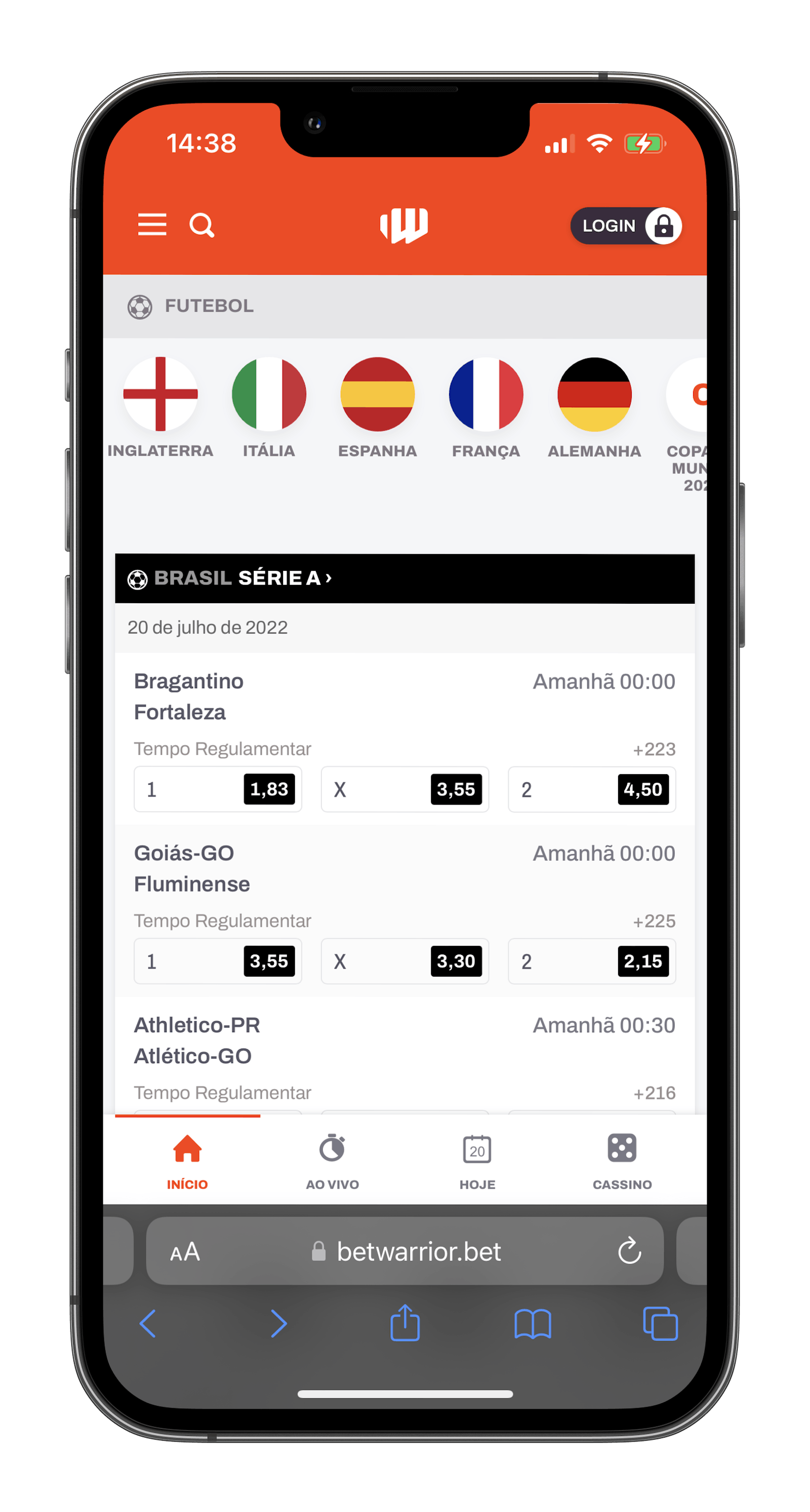Open the search icon in header
810x1512 pixels.
coord(201,225)
